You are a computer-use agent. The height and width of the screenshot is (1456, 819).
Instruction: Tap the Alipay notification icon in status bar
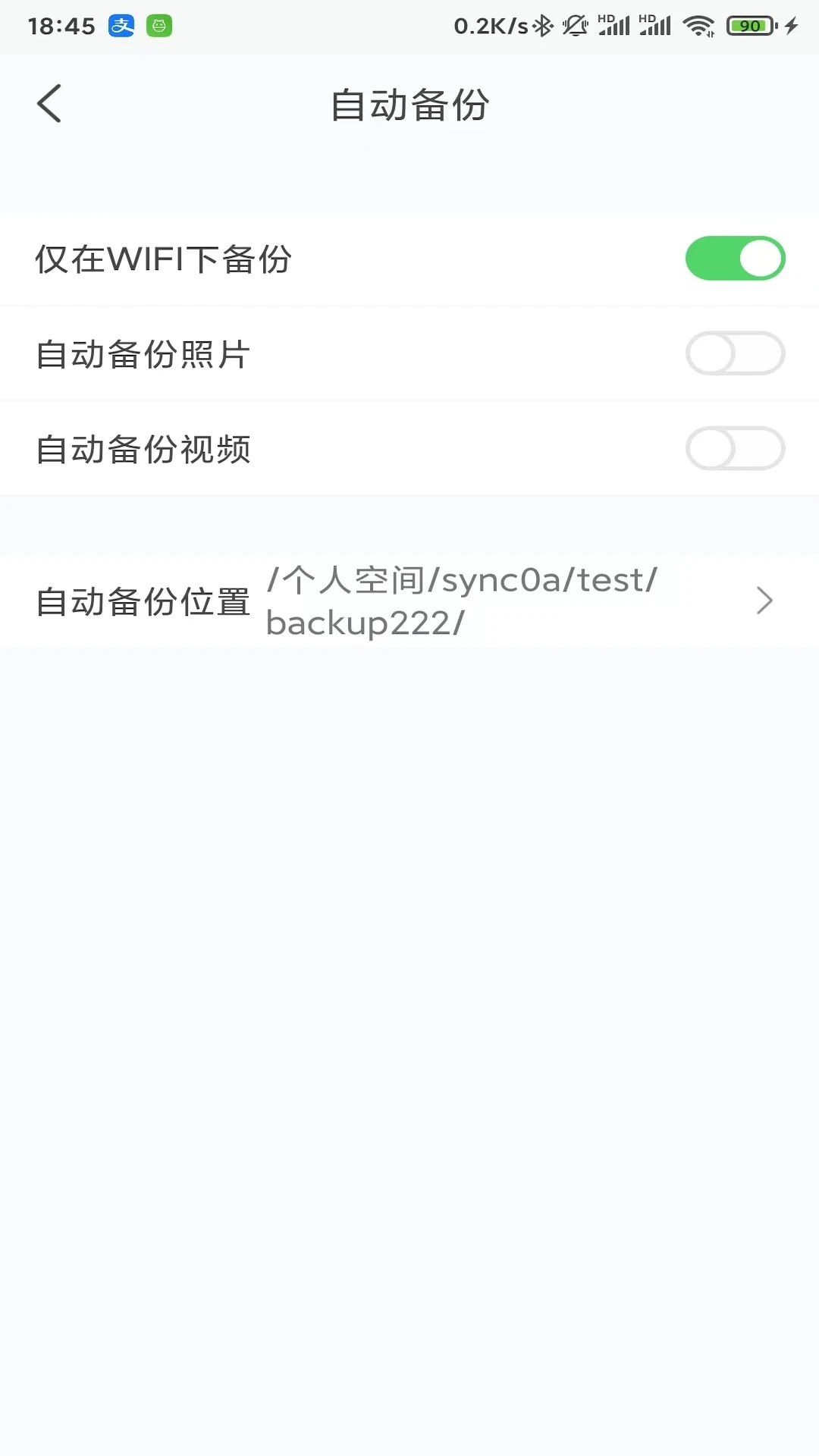pos(121,25)
